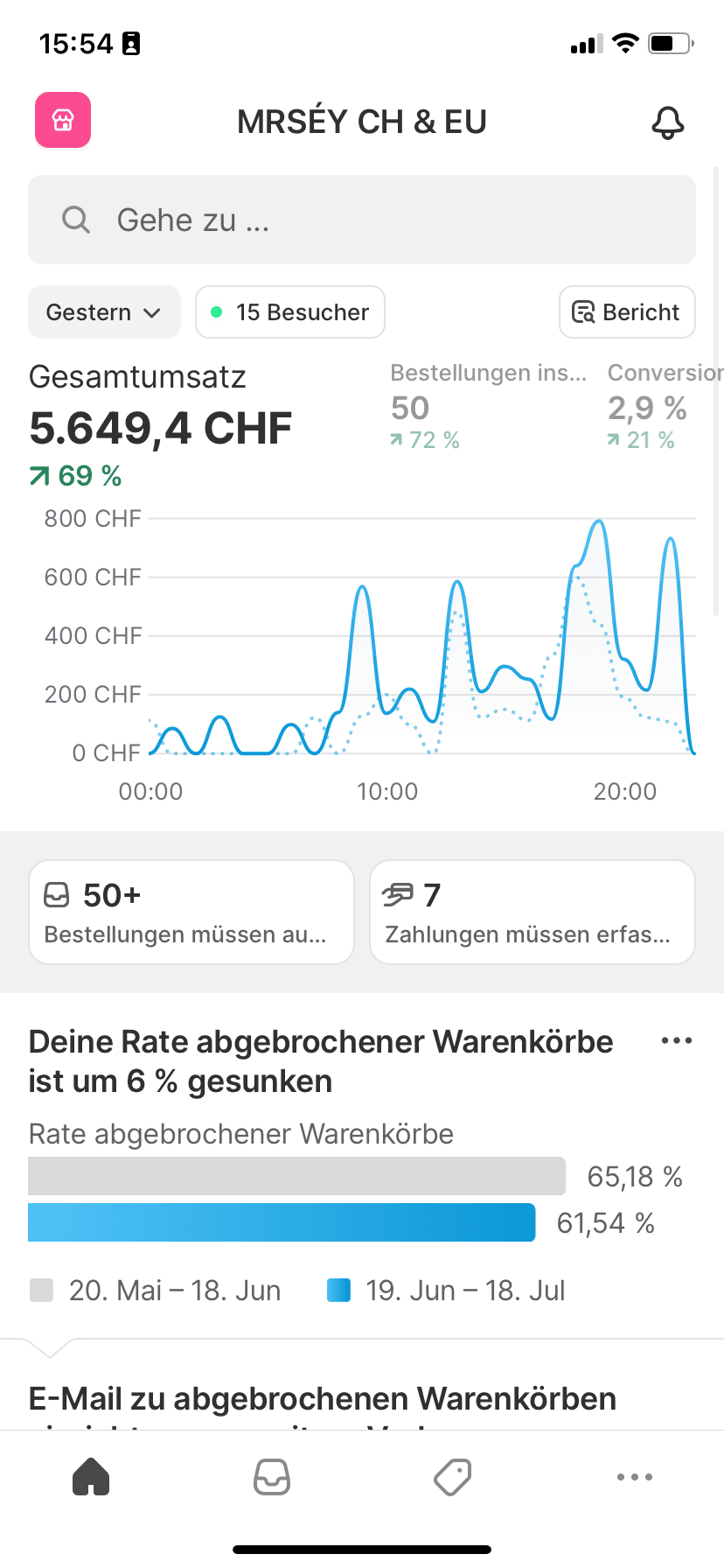View the 15 Besucher live visitors chip
724x1568 pixels.
pyautogui.click(x=290, y=312)
